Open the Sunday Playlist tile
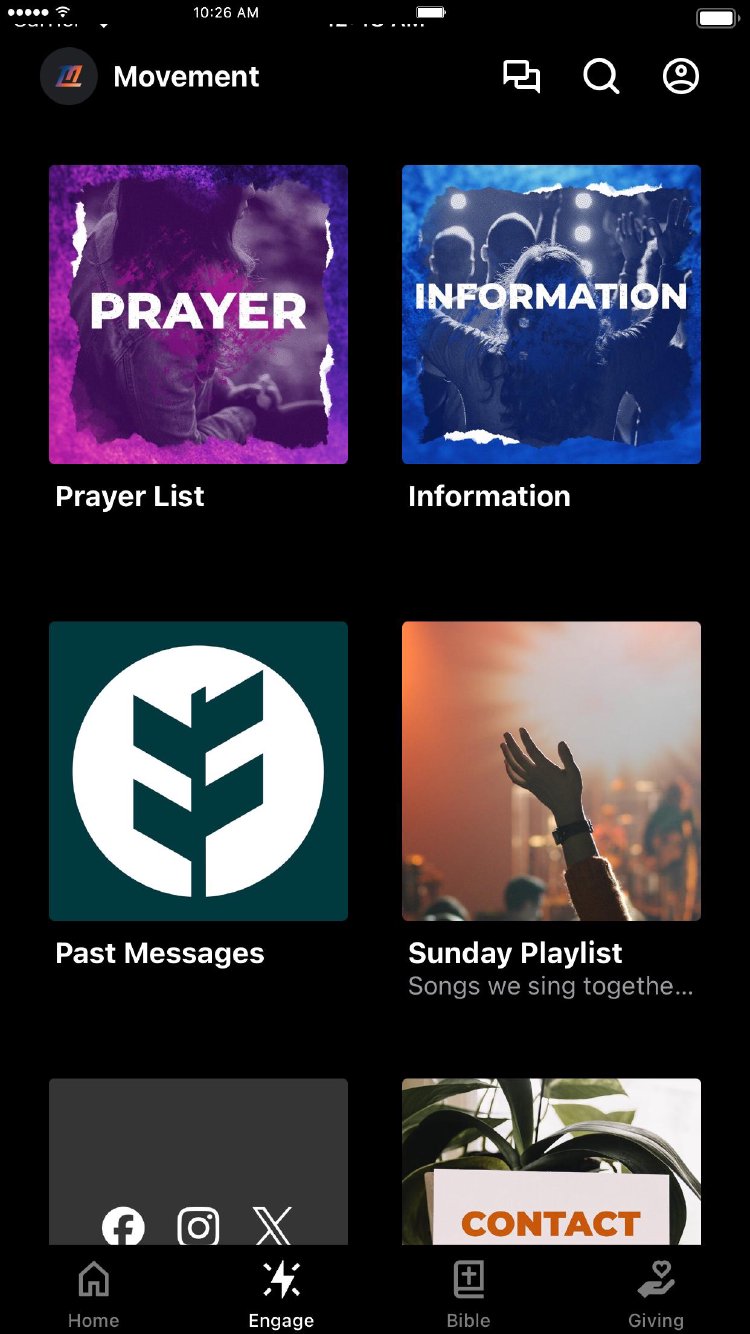Image resolution: width=750 pixels, height=1334 pixels. [551, 771]
